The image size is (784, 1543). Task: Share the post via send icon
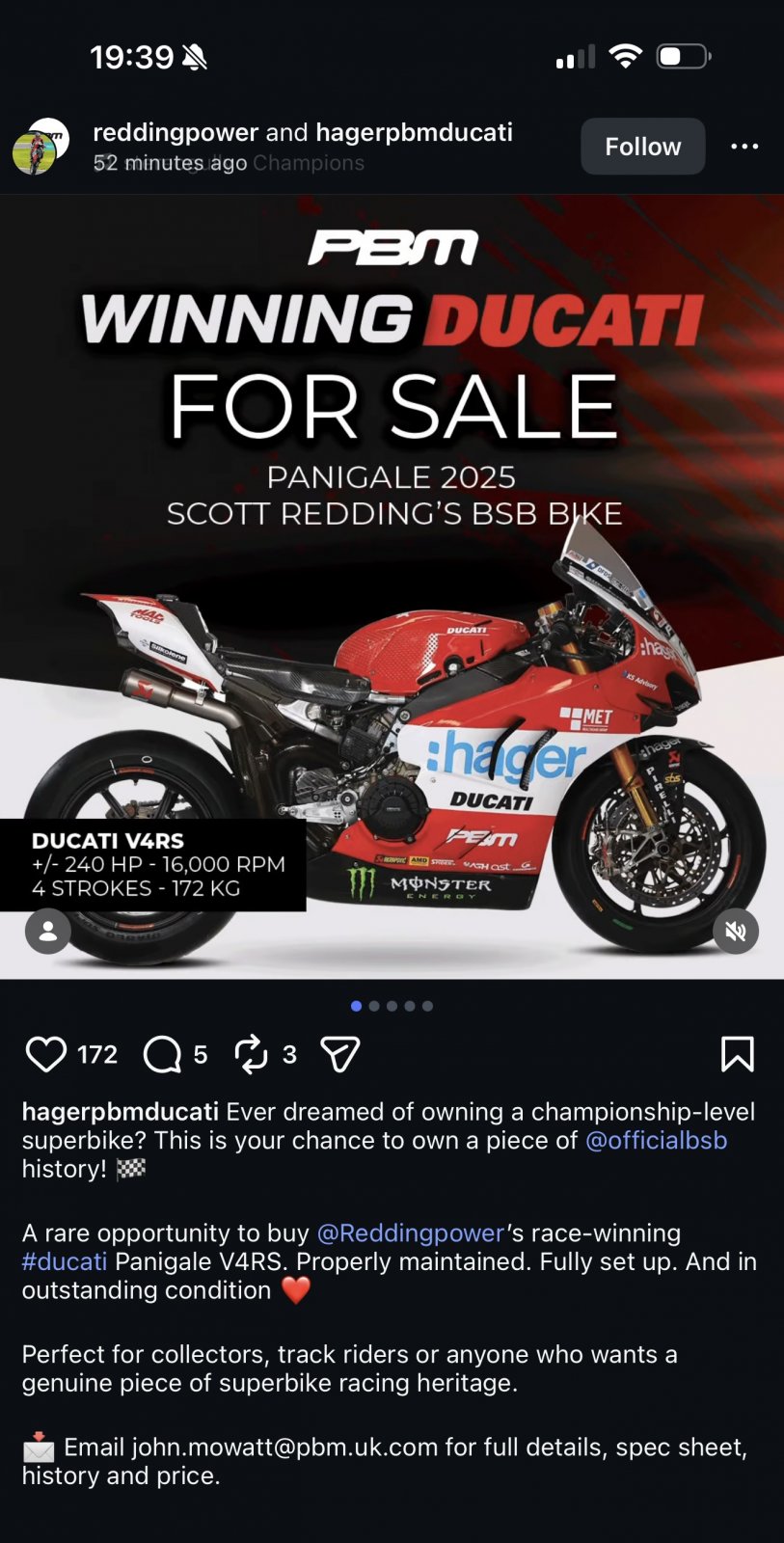click(x=339, y=1054)
